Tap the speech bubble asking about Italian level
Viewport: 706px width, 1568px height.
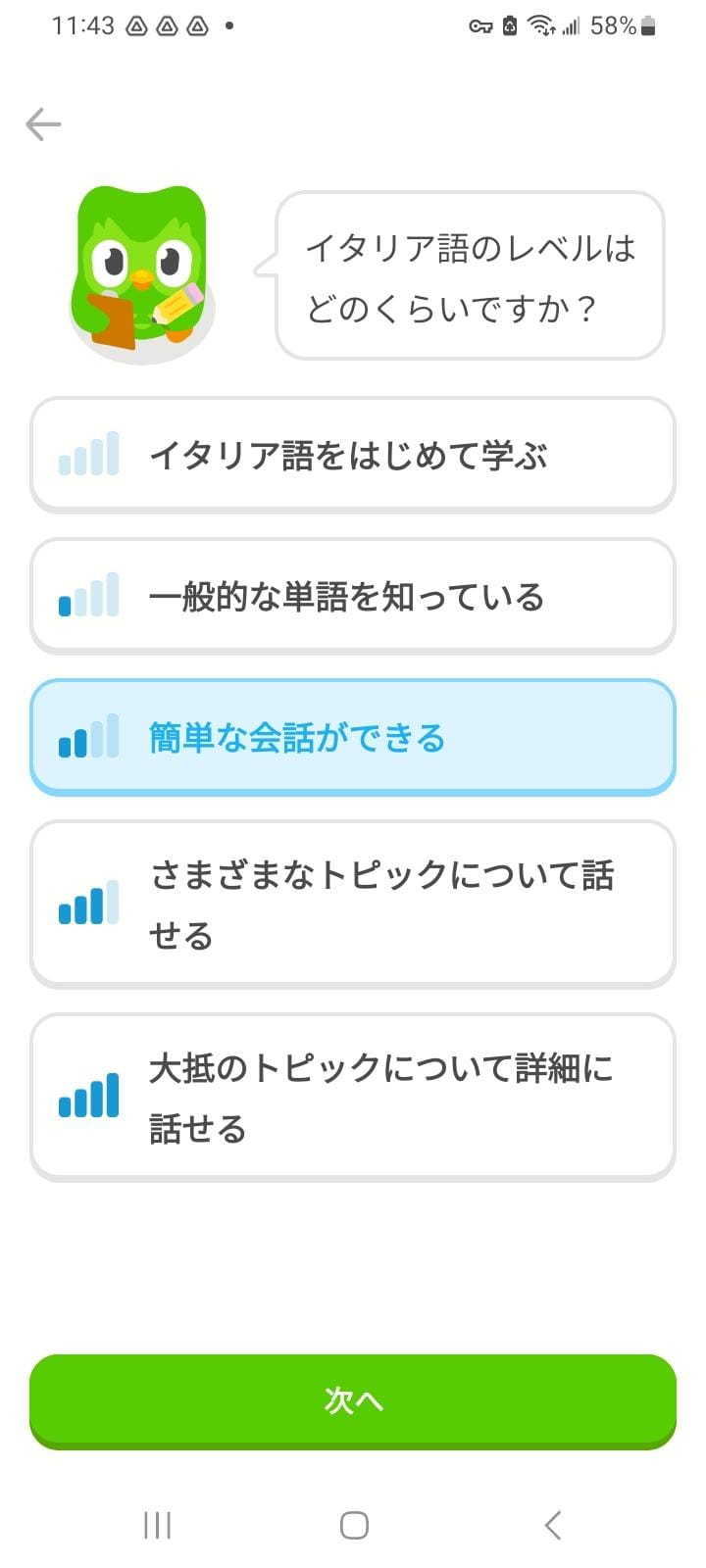point(471,276)
